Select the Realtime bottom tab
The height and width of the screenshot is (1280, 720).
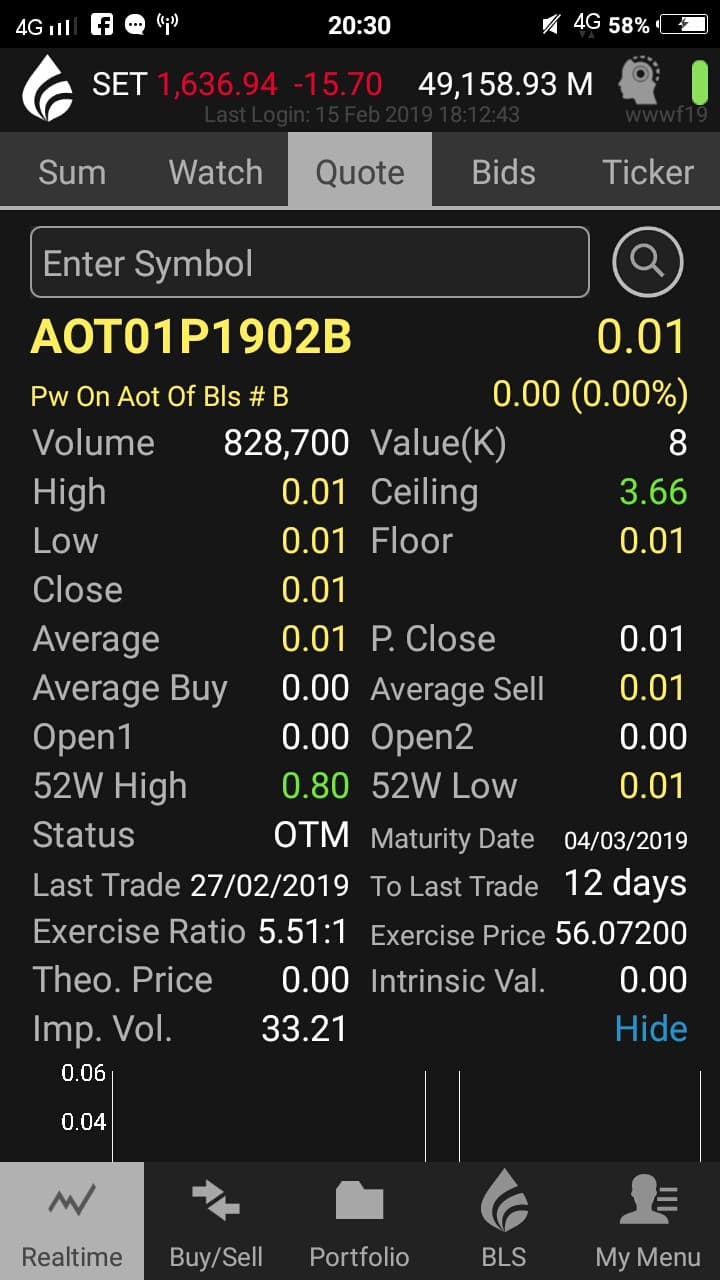[72, 1221]
